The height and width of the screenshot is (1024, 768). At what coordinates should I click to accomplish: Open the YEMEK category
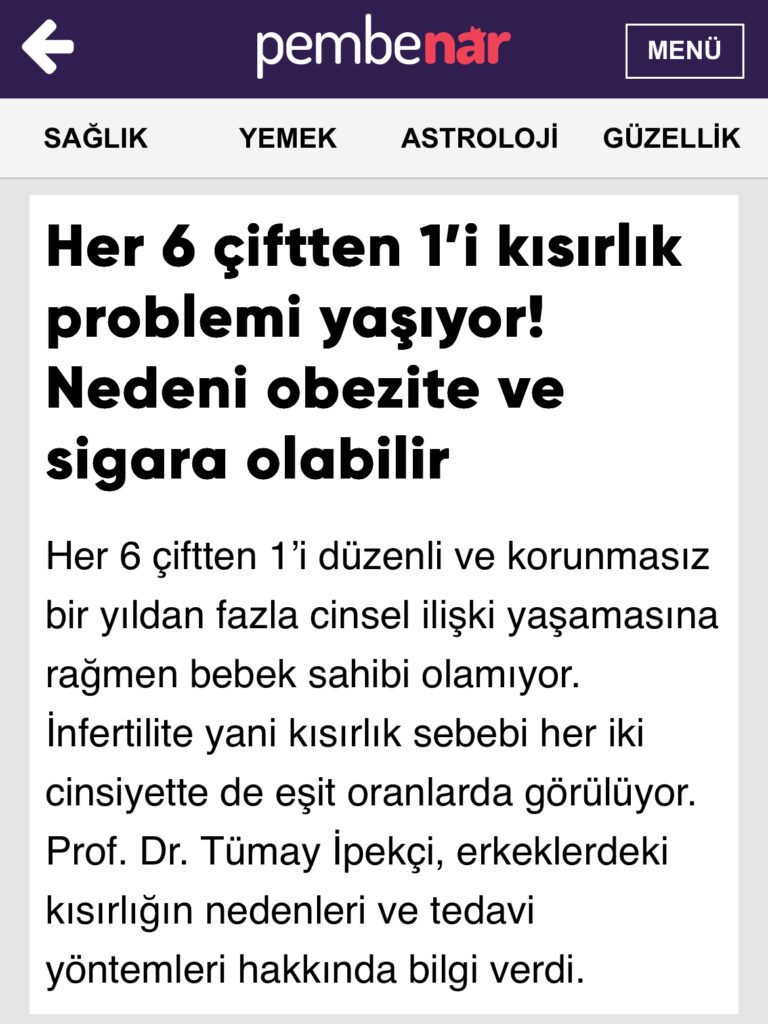pyautogui.click(x=288, y=138)
